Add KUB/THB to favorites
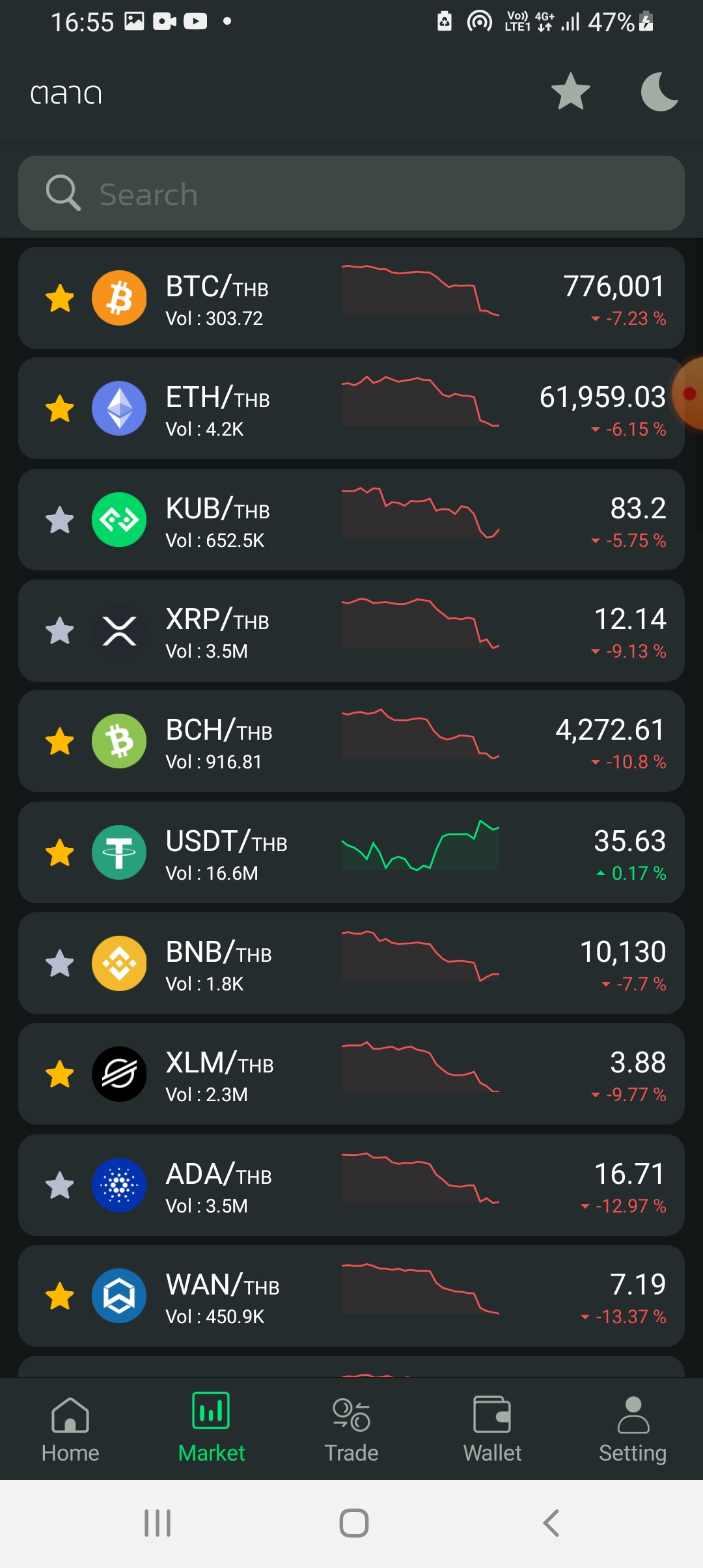The height and width of the screenshot is (1568, 703). pyautogui.click(x=60, y=520)
